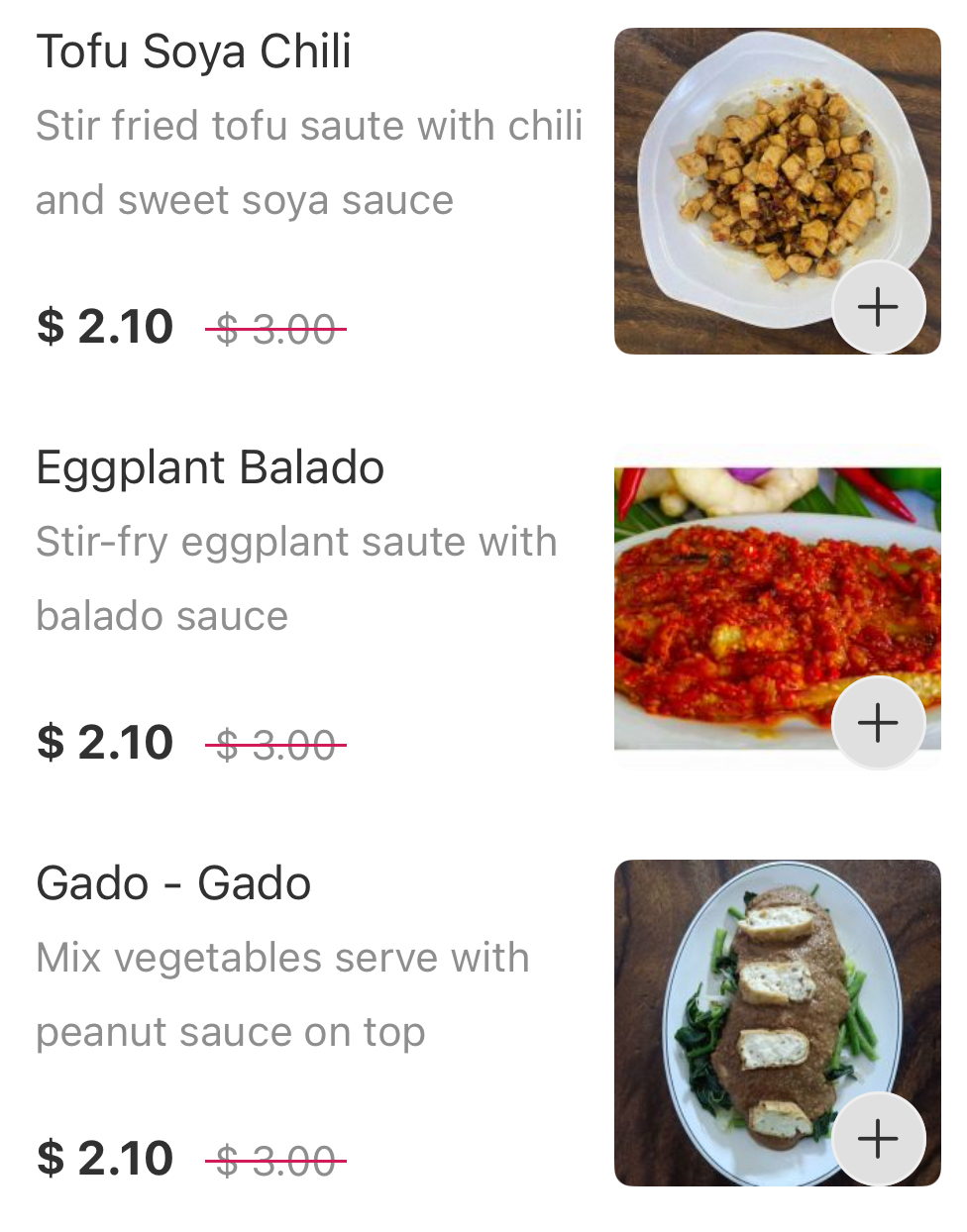Viewport: 967px width, 1232px height.
Task: Add Eggplant Balado to the cart
Action: pos(878,723)
